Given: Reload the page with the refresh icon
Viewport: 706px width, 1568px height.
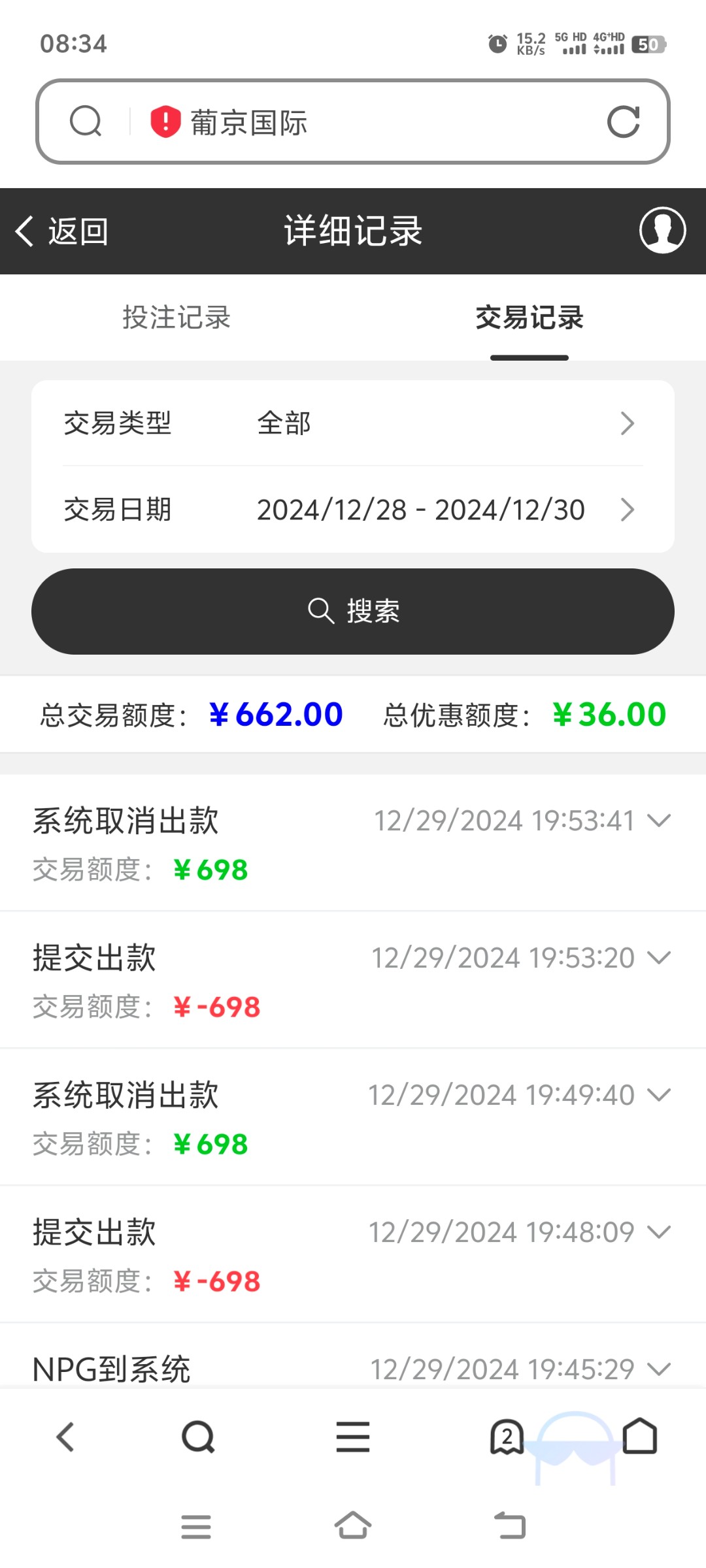Looking at the screenshot, I should coord(623,122).
